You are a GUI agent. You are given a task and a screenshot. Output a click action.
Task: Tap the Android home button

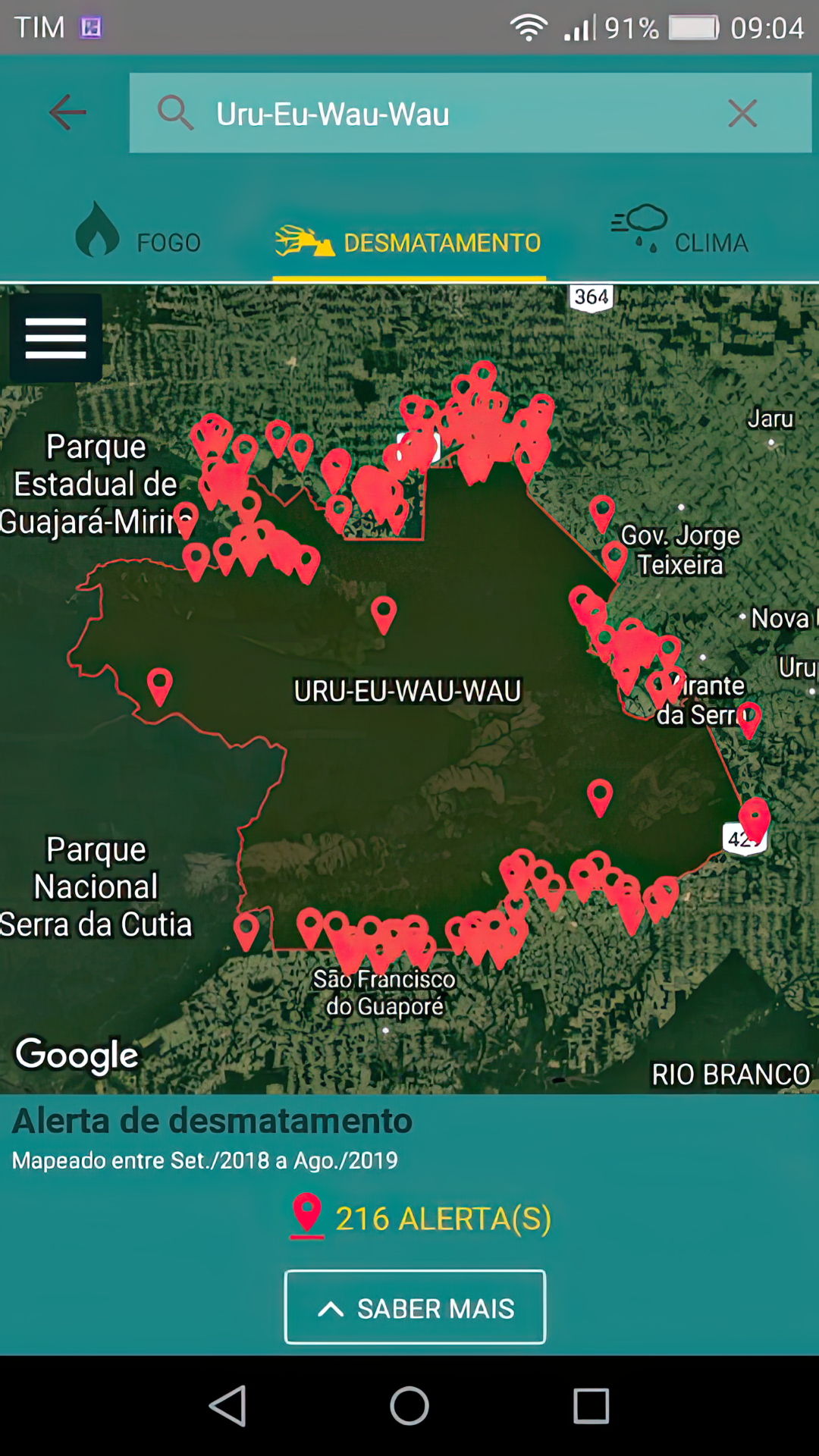[409, 1406]
